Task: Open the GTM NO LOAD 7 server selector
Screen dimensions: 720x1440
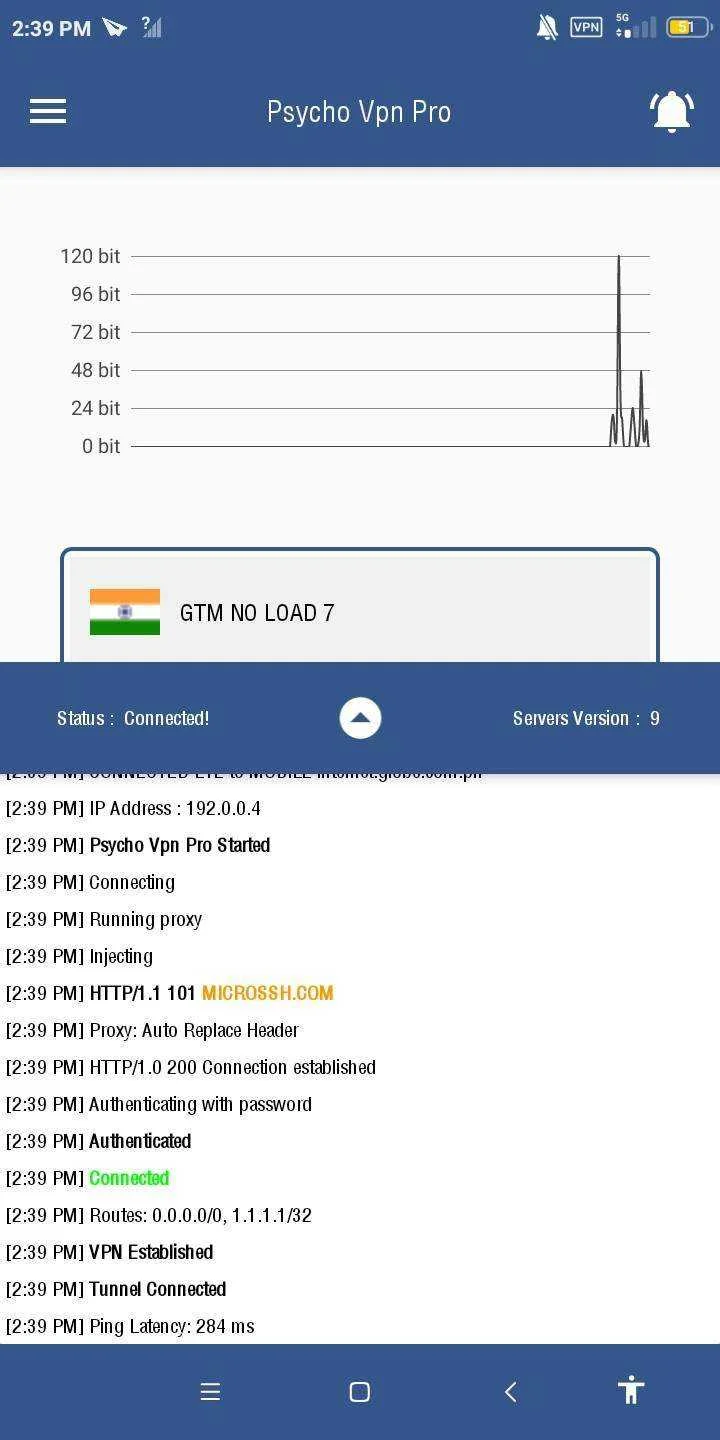Action: pyautogui.click(x=360, y=611)
